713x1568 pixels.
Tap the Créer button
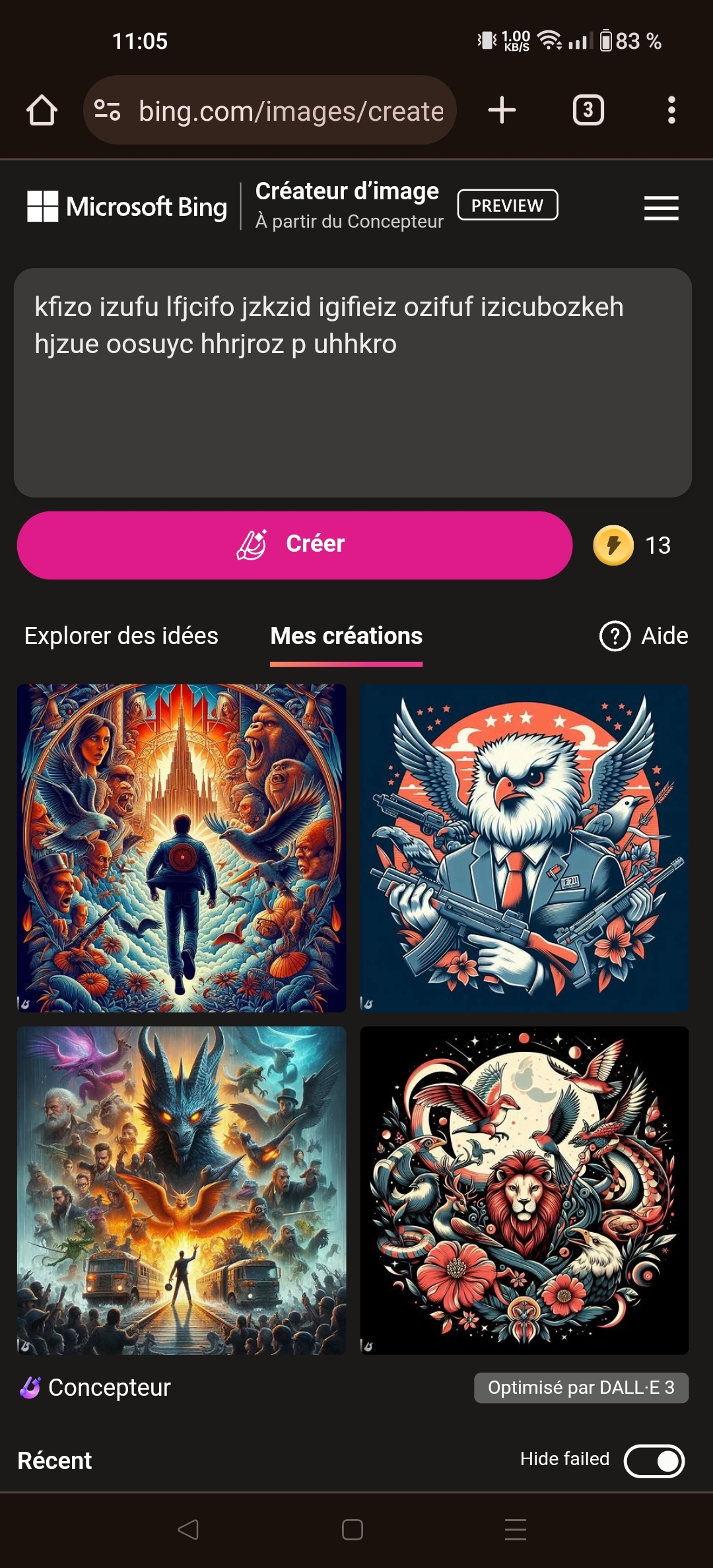pyautogui.click(x=294, y=545)
